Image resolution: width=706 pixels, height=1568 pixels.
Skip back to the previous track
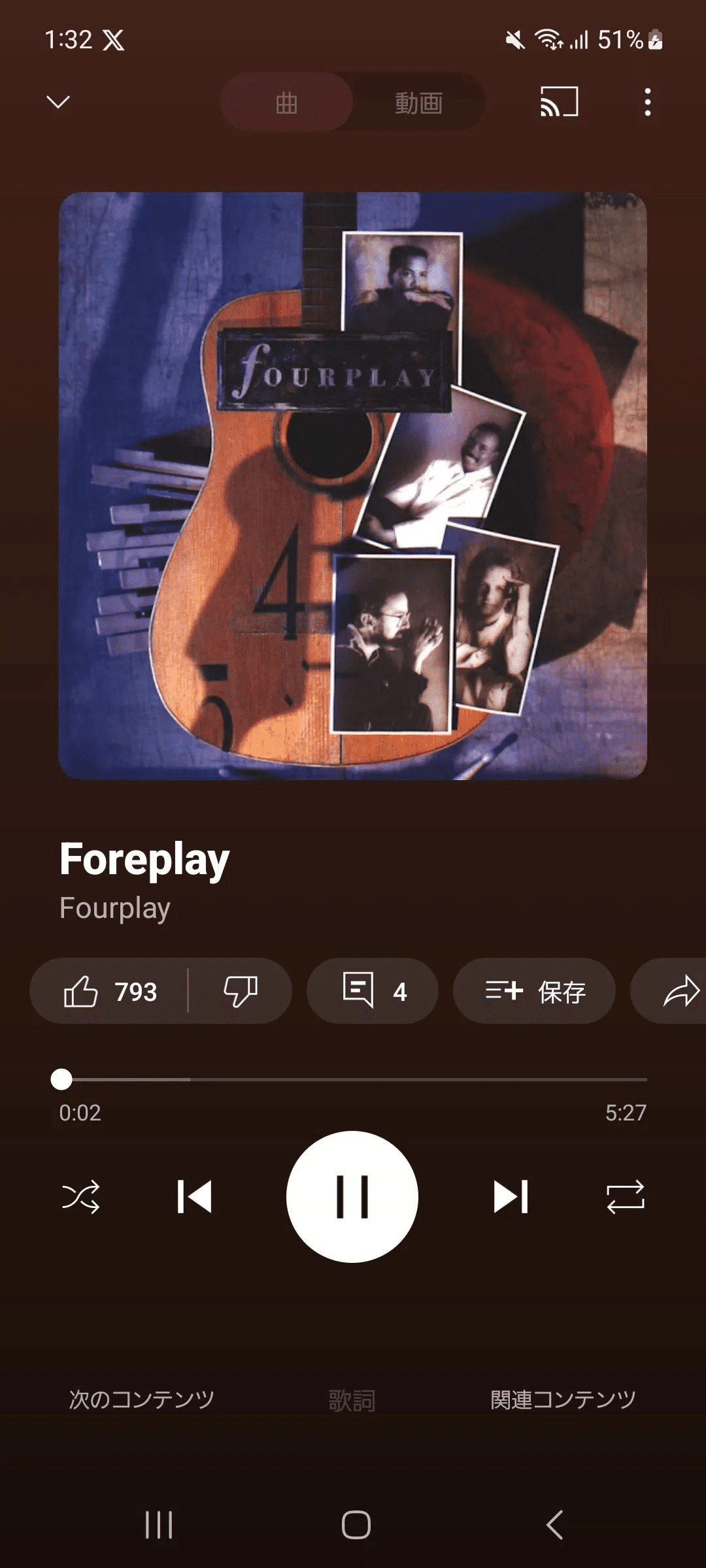point(194,1197)
